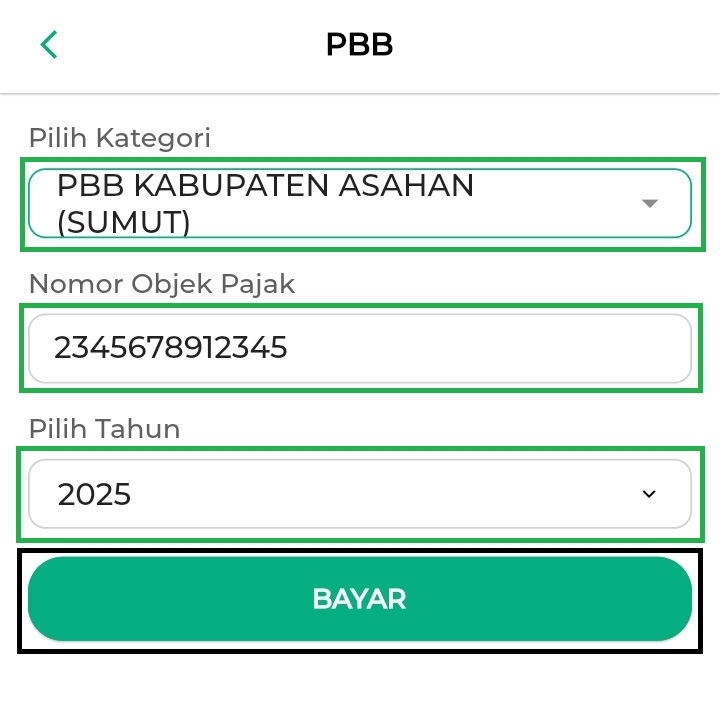The height and width of the screenshot is (722, 720).
Task: Open the Pilih Kategori dropdown
Action: click(x=360, y=203)
